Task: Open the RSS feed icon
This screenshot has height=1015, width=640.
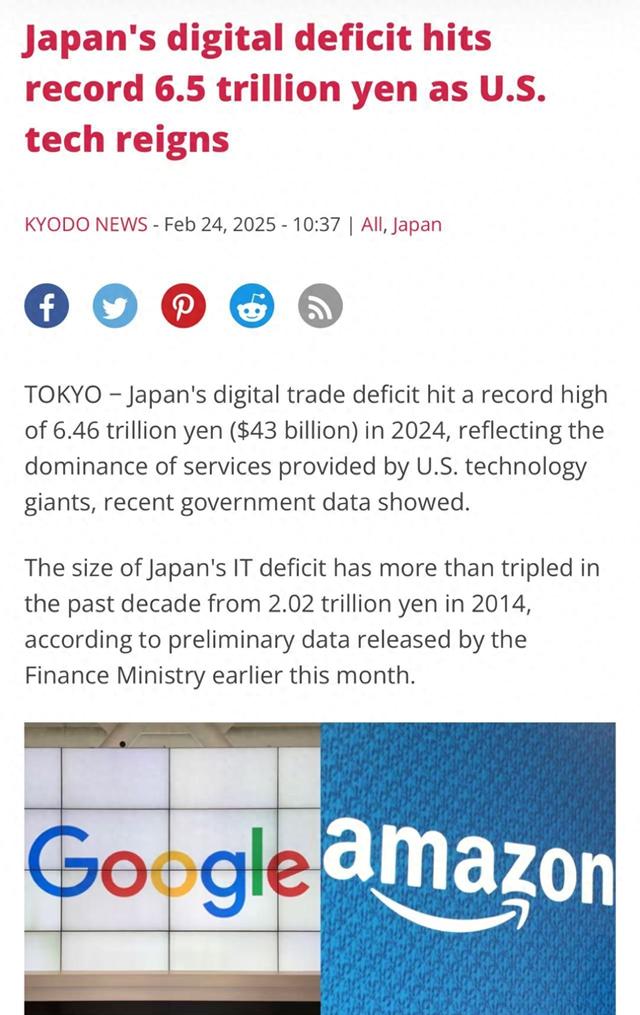Action: pyautogui.click(x=320, y=306)
